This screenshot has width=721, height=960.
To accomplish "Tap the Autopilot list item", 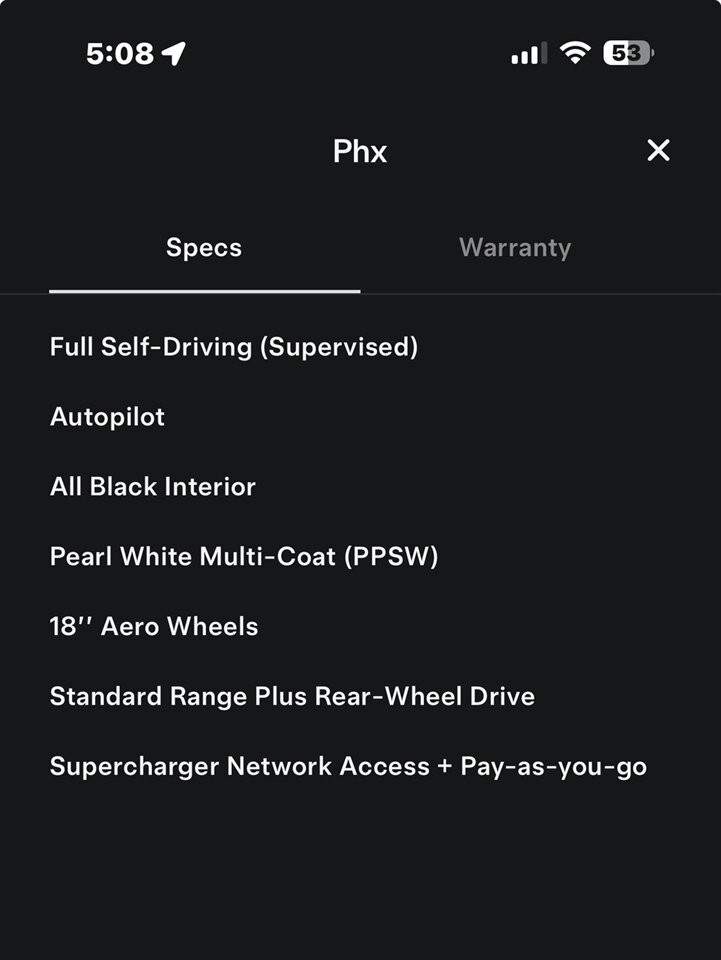I will [107, 416].
